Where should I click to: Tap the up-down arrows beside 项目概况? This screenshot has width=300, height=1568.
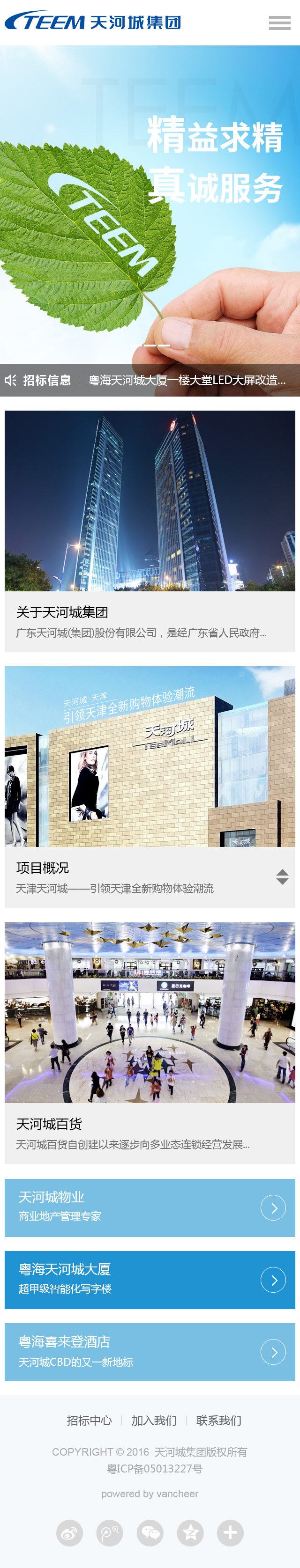282,876
